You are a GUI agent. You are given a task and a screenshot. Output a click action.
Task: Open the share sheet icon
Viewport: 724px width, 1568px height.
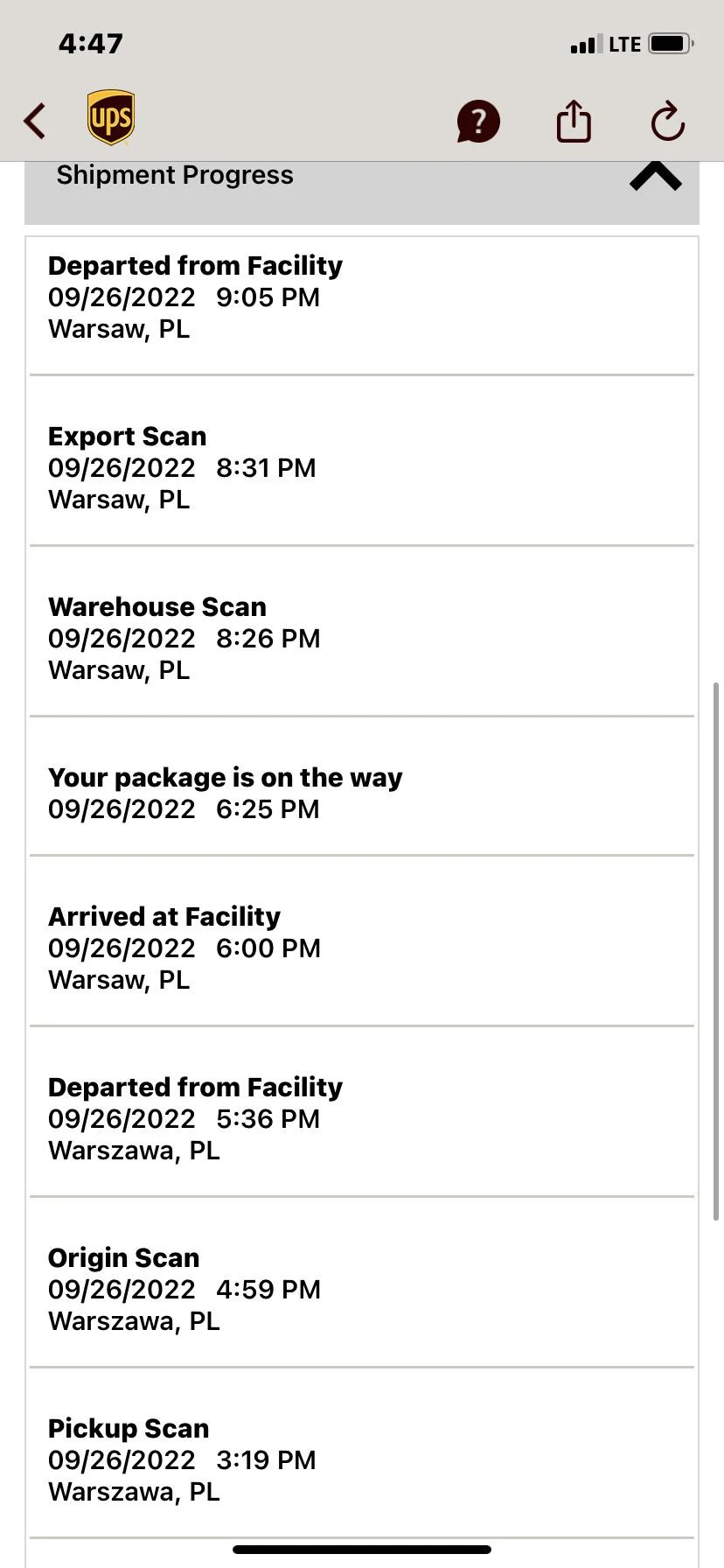573,121
